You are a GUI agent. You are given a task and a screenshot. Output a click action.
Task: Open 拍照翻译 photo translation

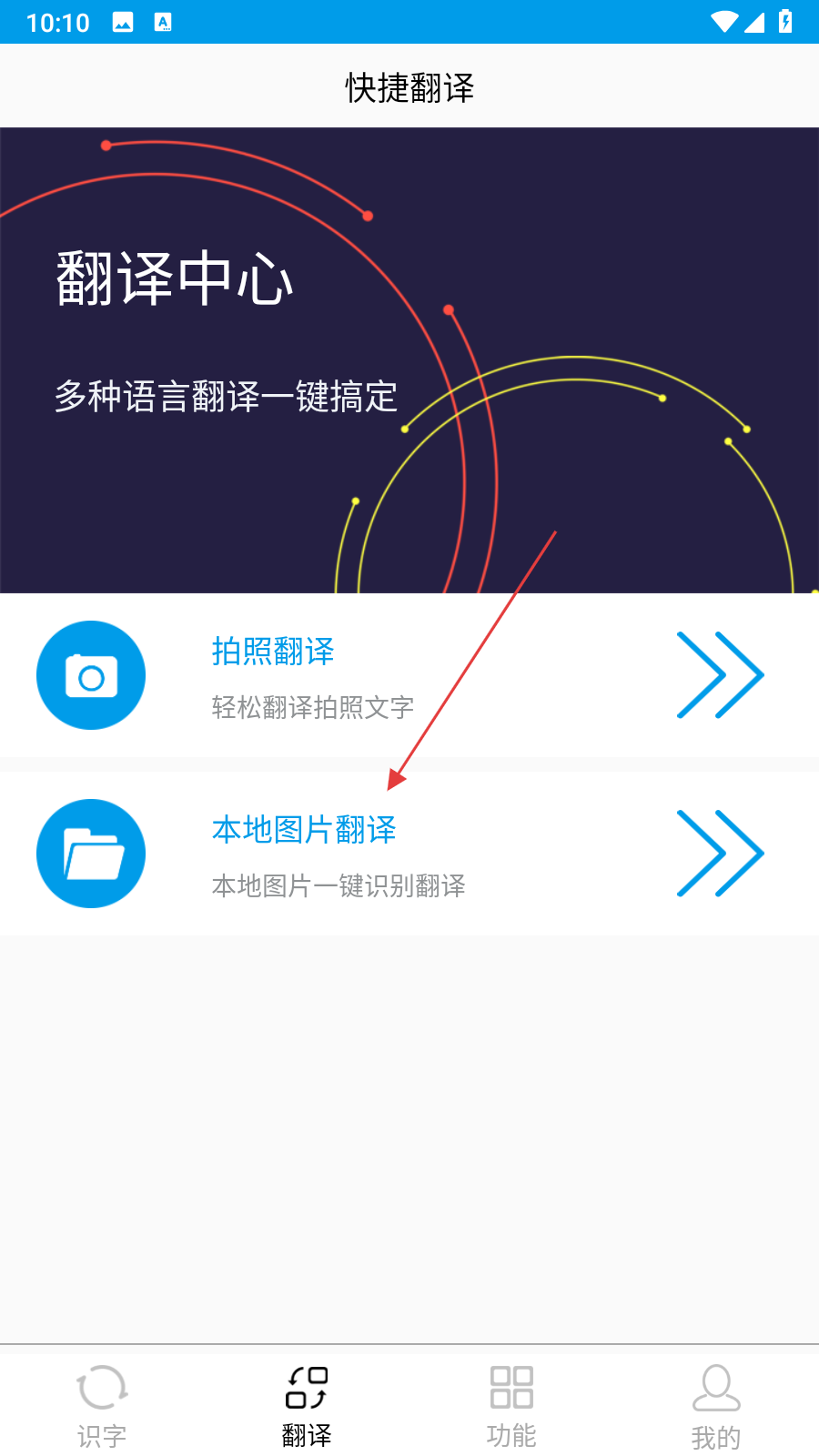click(x=409, y=675)
